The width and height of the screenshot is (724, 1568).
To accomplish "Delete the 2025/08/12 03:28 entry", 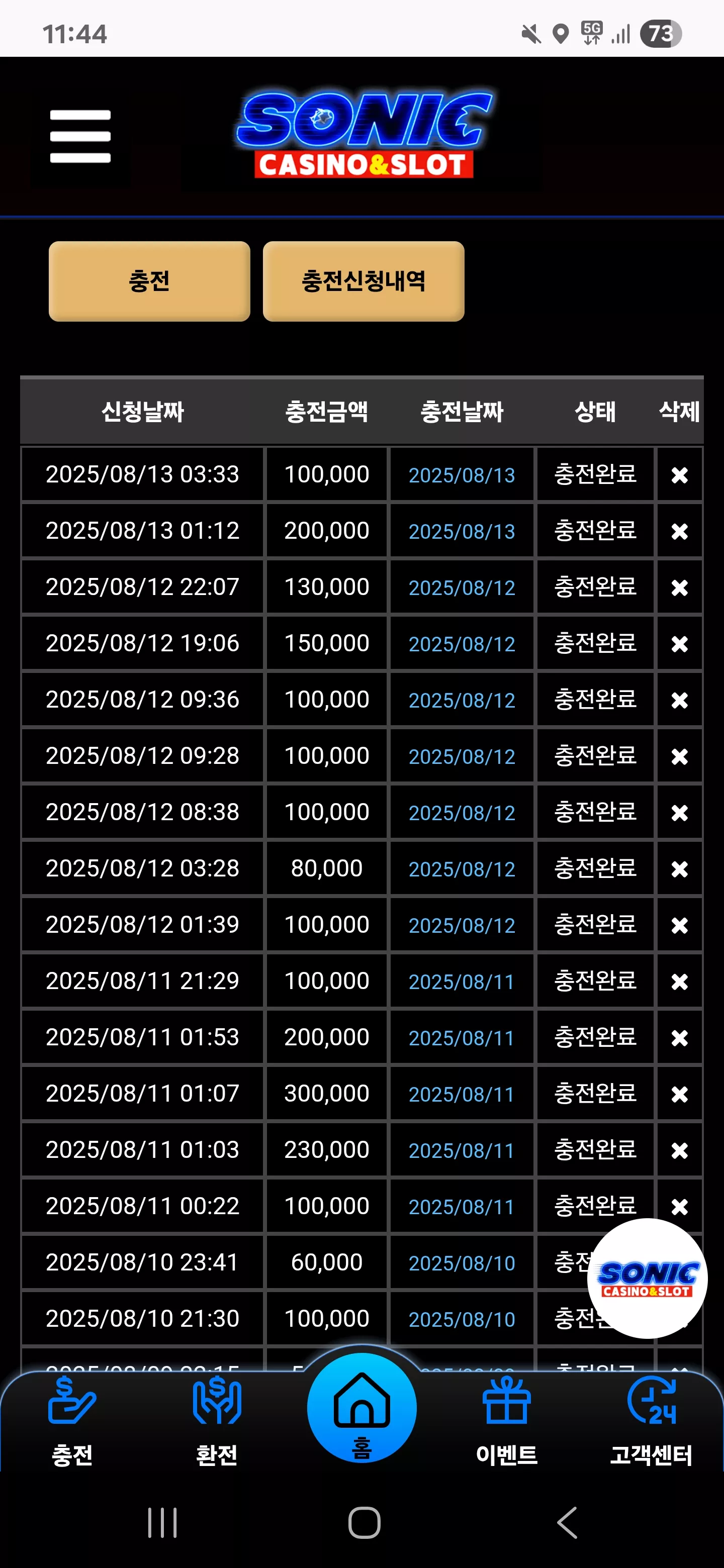I will [680, 868].
